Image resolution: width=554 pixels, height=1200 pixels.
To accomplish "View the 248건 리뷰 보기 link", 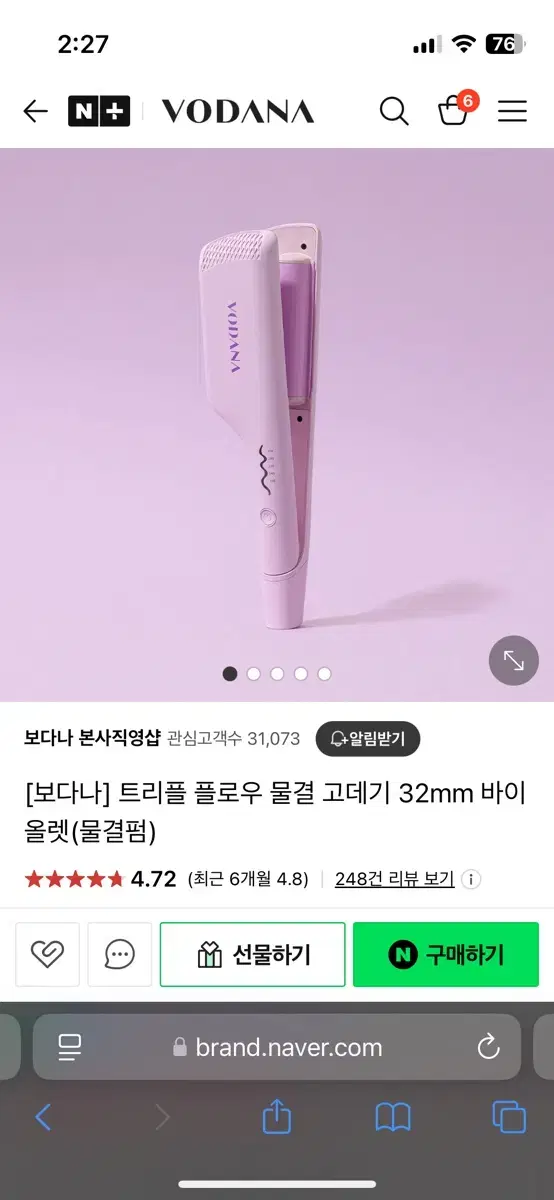I will point(394,879).
